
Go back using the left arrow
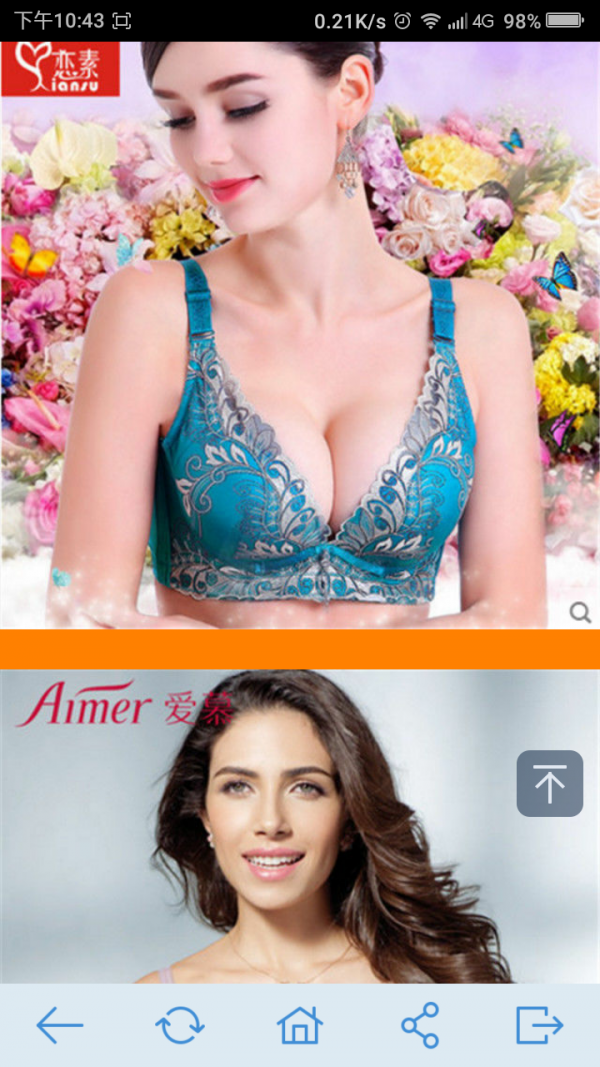[60, 1025]
